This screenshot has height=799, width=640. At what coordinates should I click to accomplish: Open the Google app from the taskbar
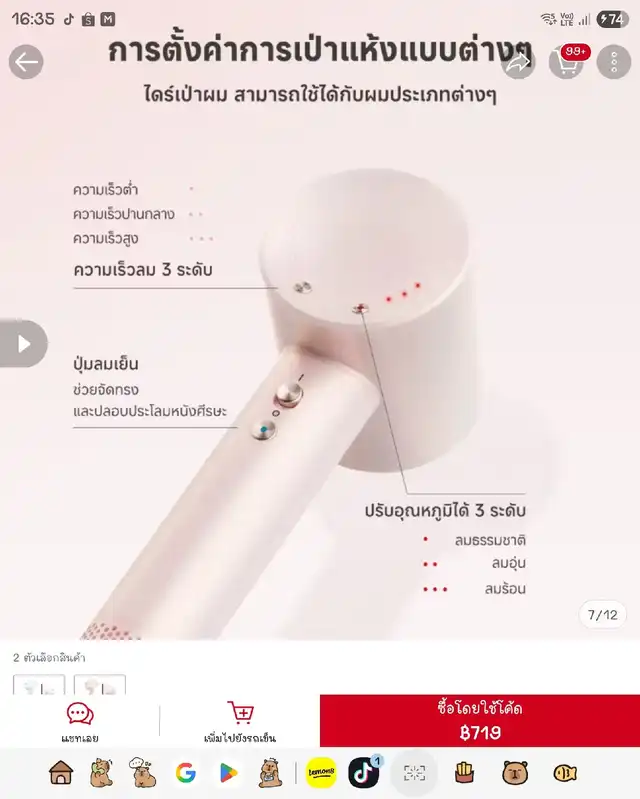point(185,773)
